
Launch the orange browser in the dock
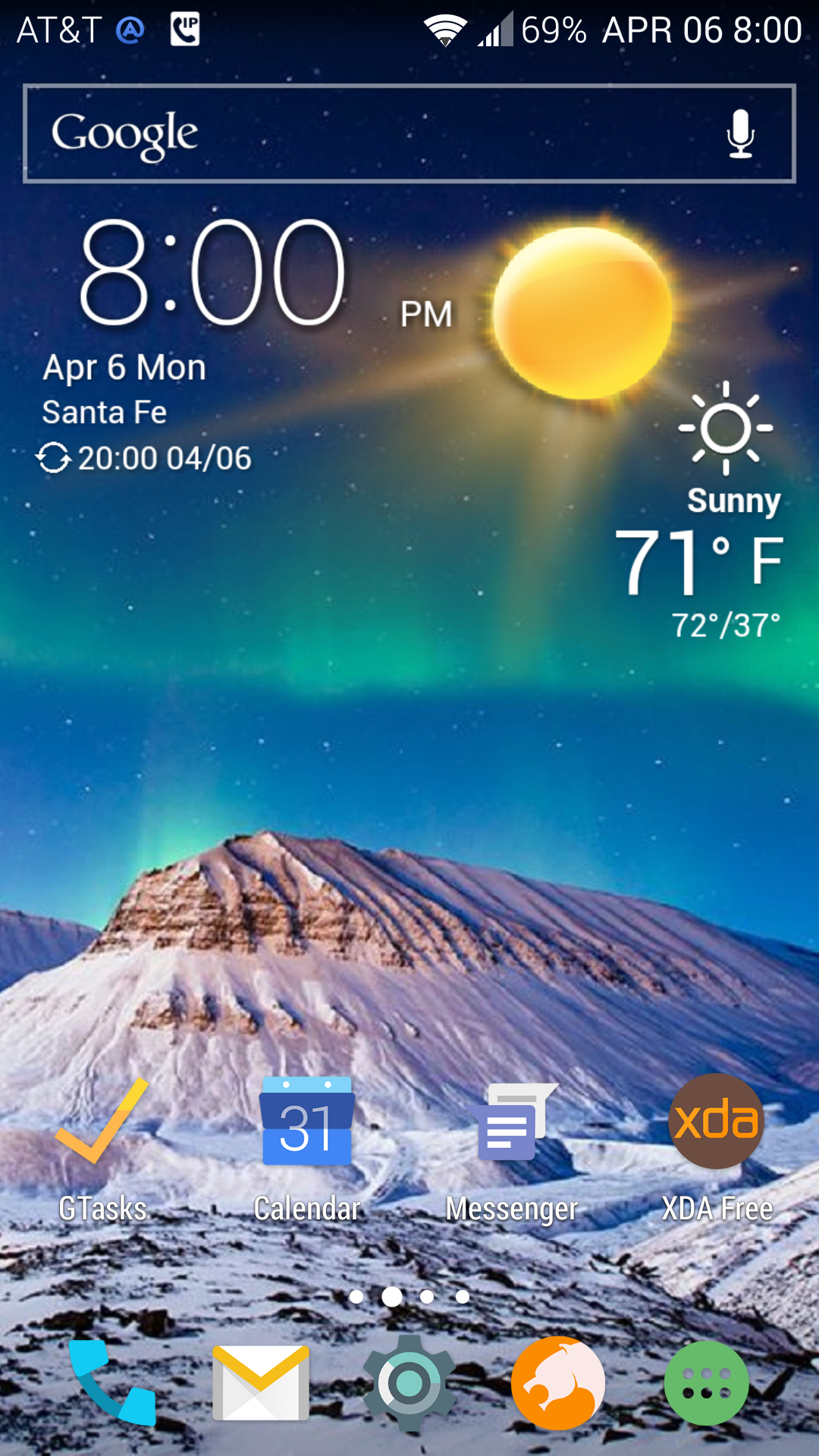click(558, 1383)
